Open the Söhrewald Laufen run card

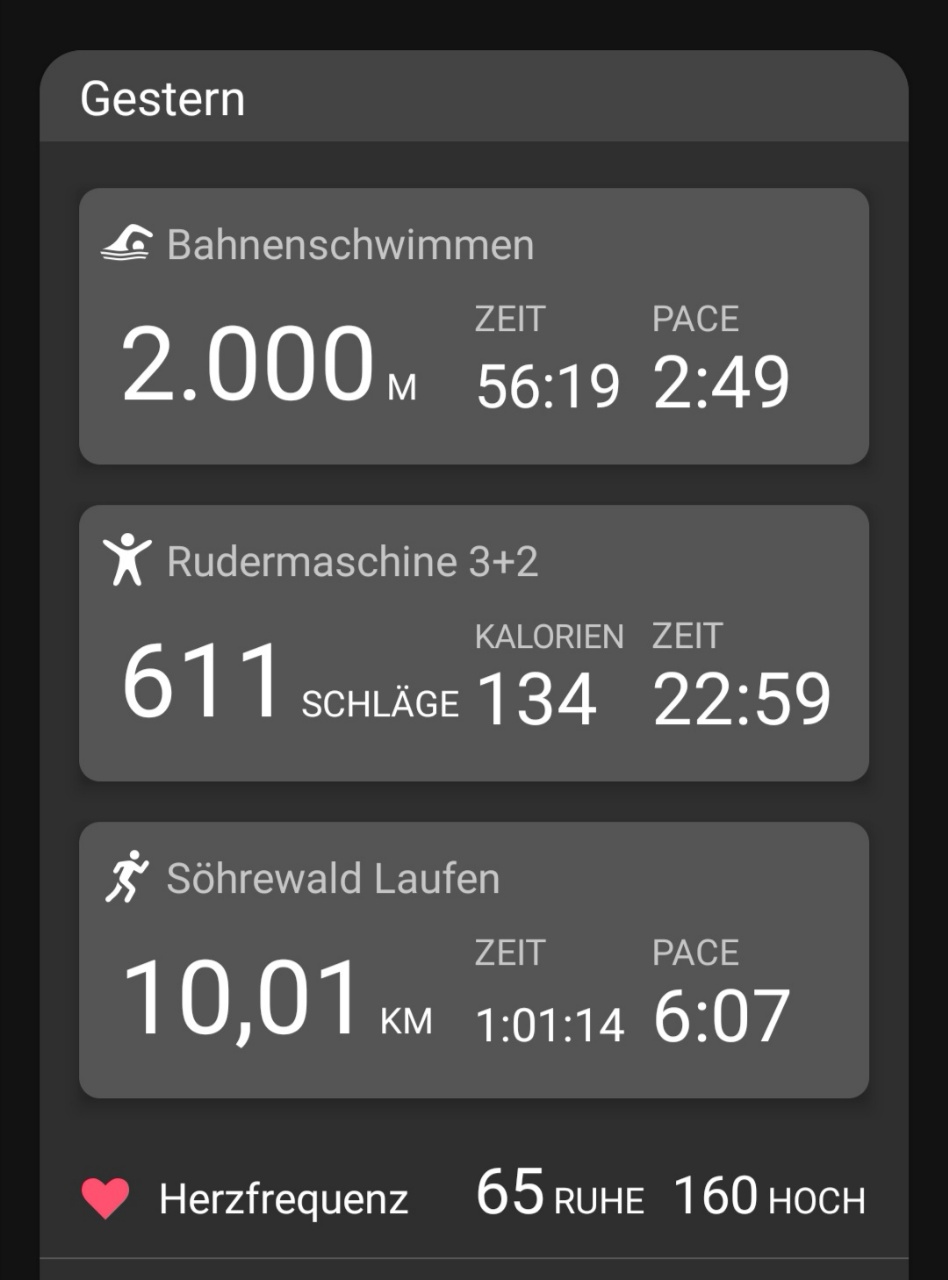click(x=473, y=960)
